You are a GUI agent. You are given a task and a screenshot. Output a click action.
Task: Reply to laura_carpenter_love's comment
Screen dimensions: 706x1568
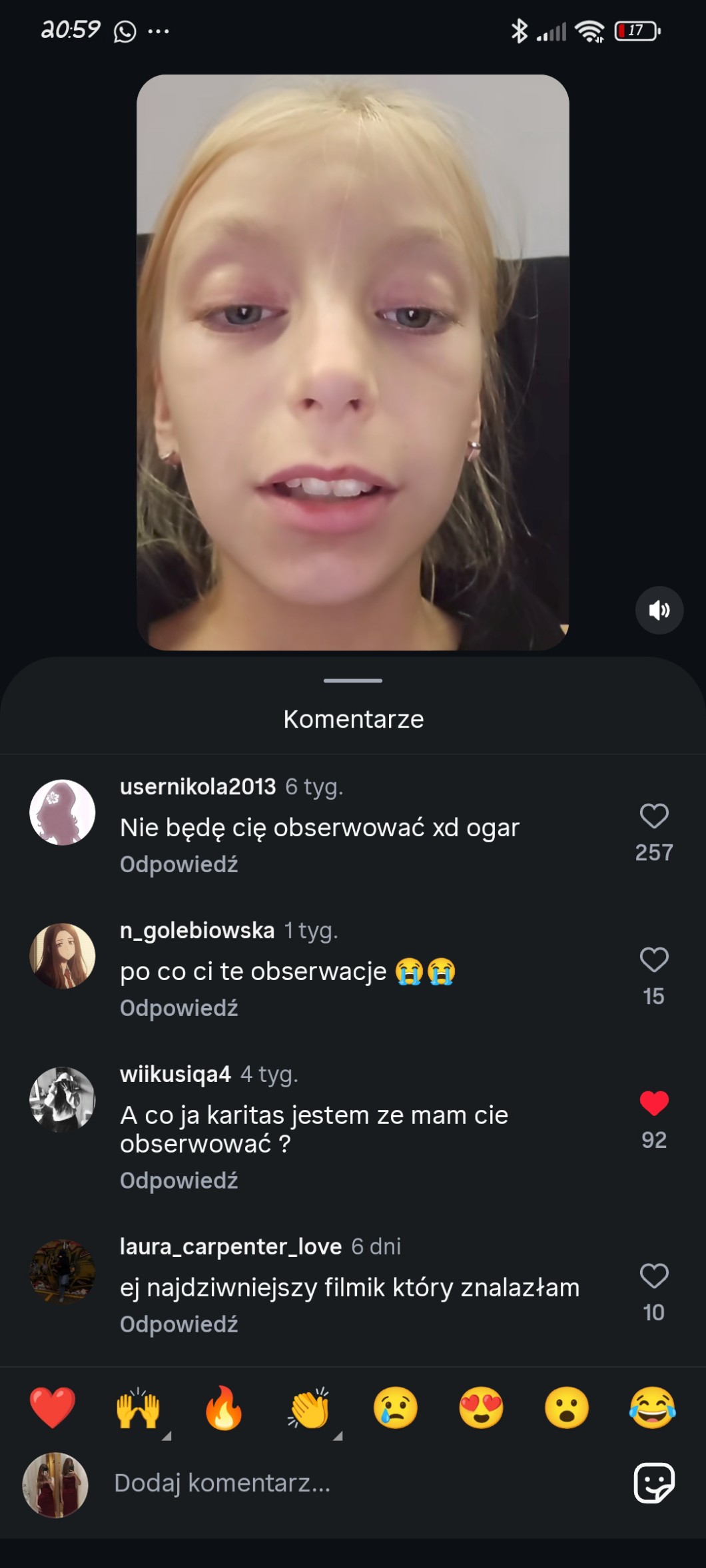[x=178, y=1324]
